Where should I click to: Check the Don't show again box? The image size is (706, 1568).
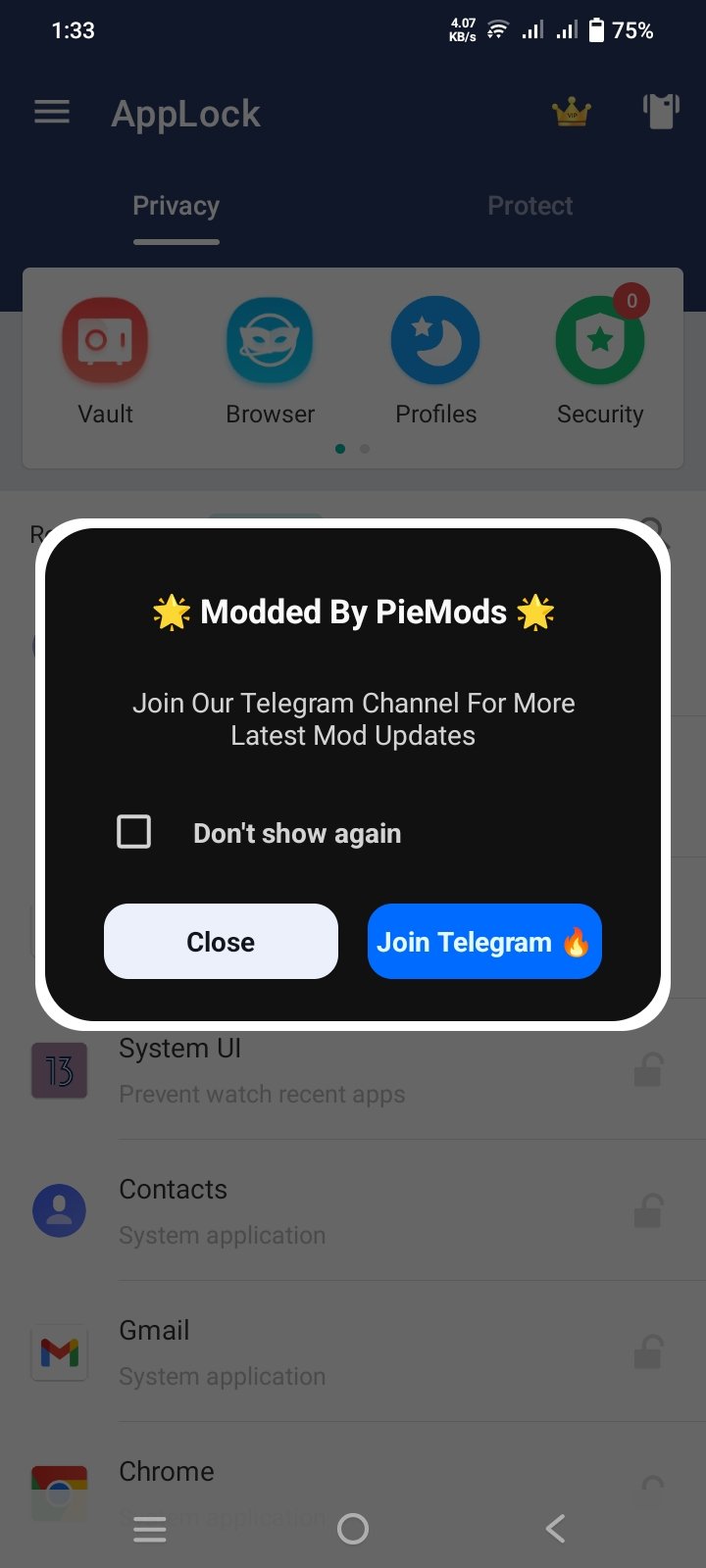pos(133,832)
